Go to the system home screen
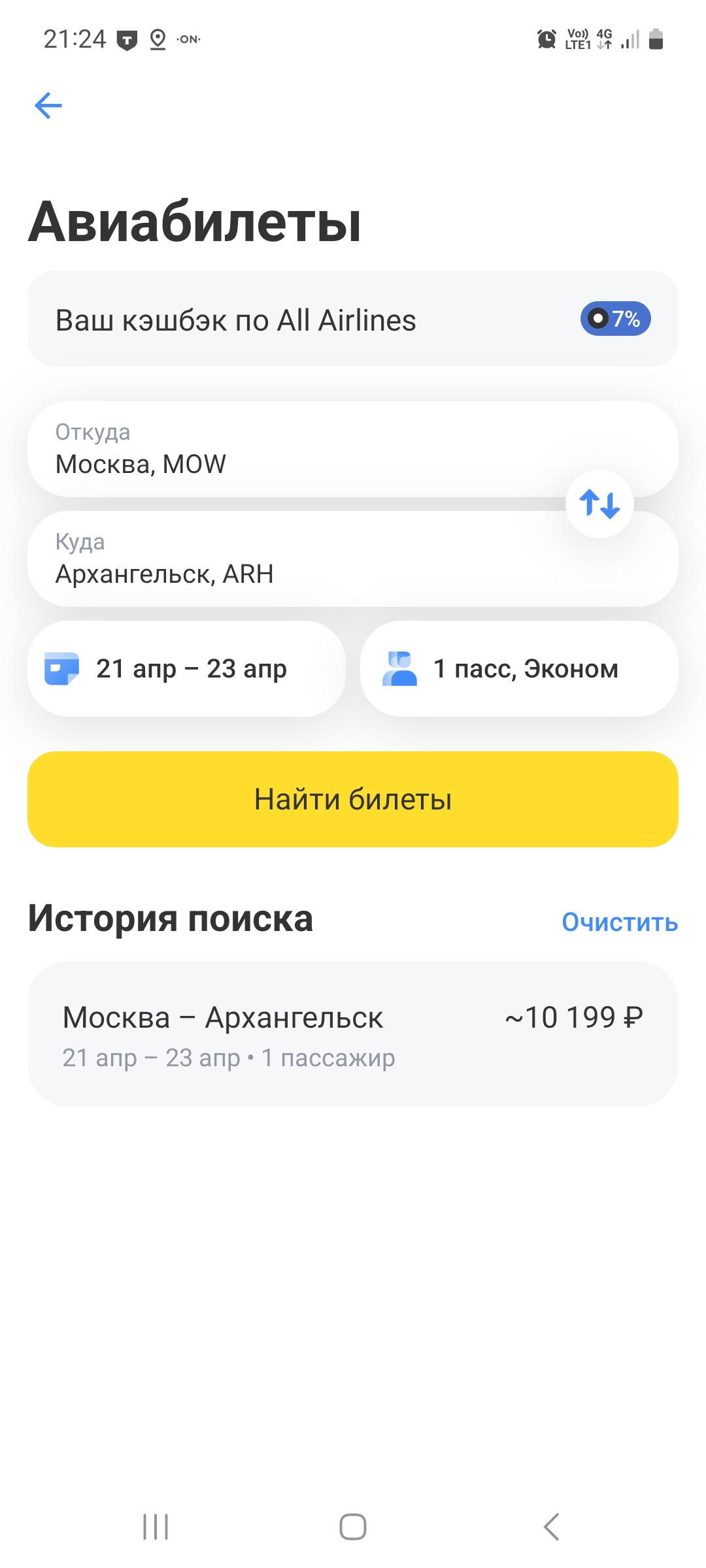Screen dimensions: 706x1568 pos(353,1527)
